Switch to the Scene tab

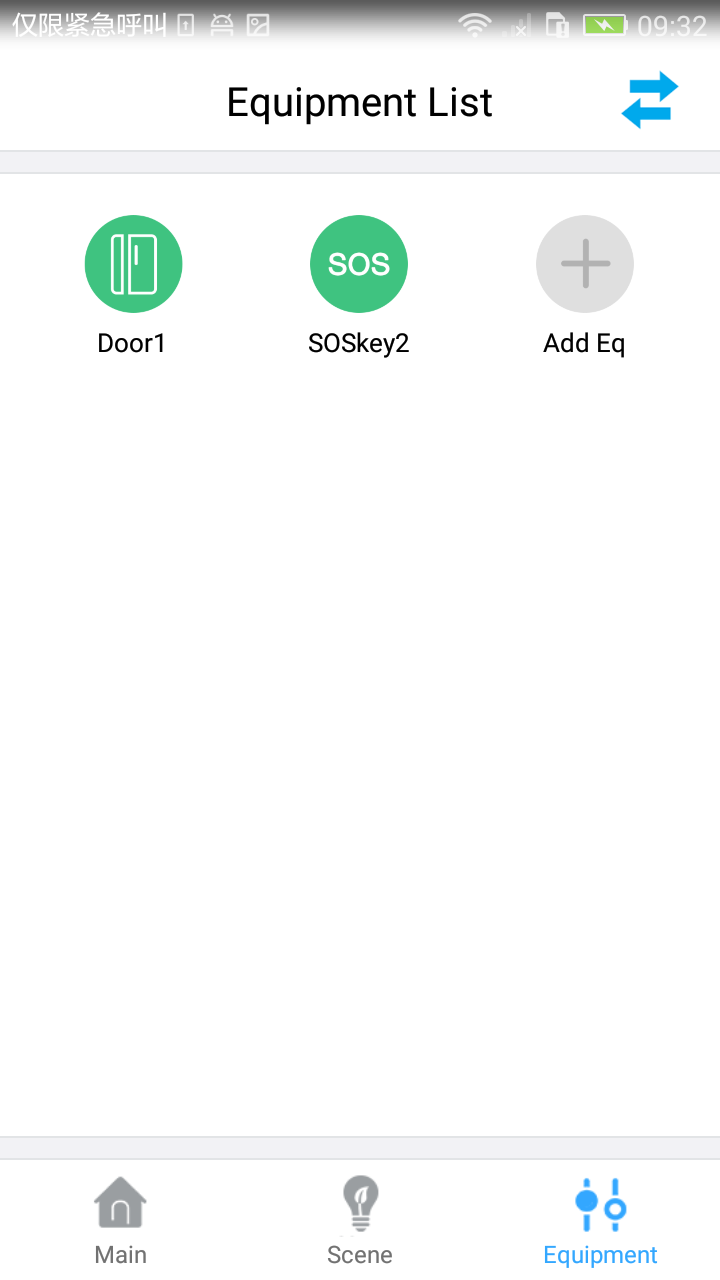point(360,1220)
